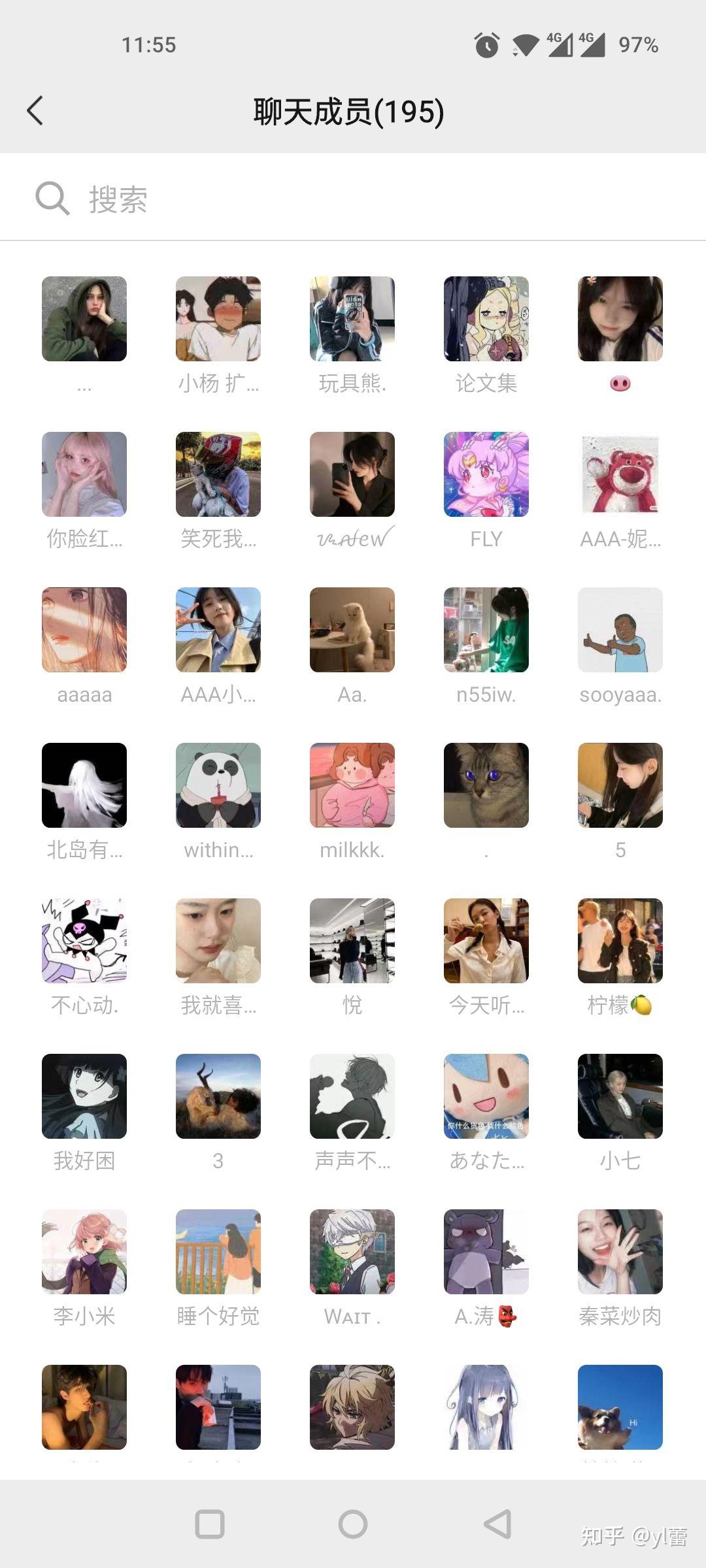View member 李小米 profile
Screen dimensions: 706x1568
(84, 1252)
